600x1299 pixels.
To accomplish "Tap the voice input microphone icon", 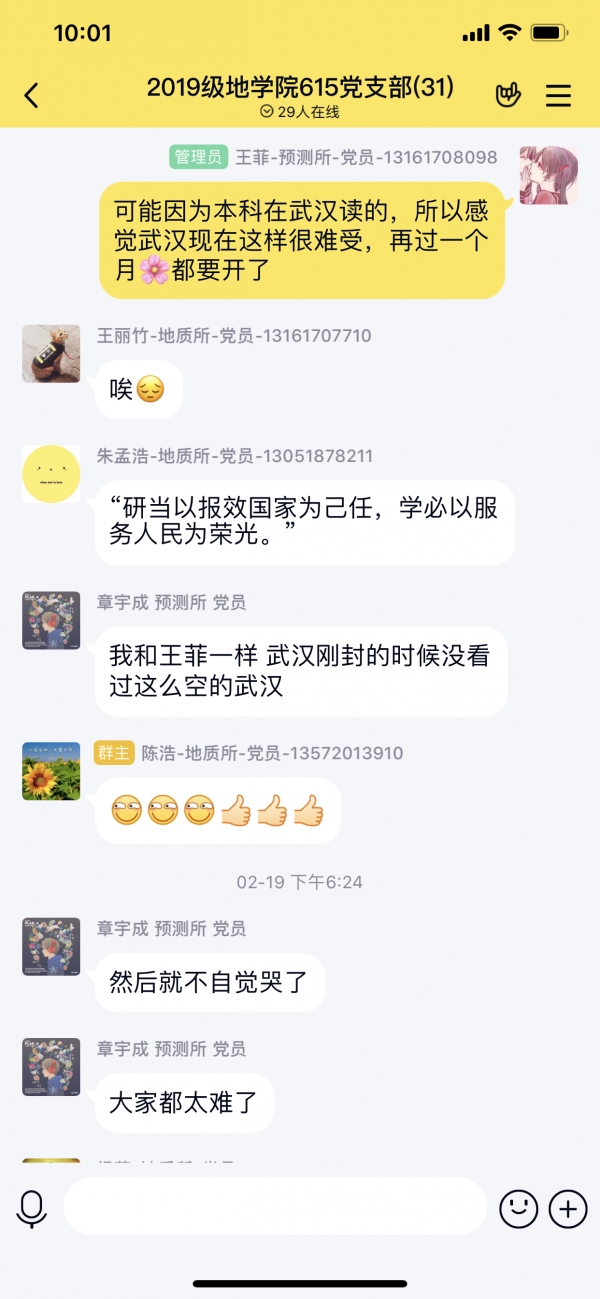I will tap(32, 1209).
